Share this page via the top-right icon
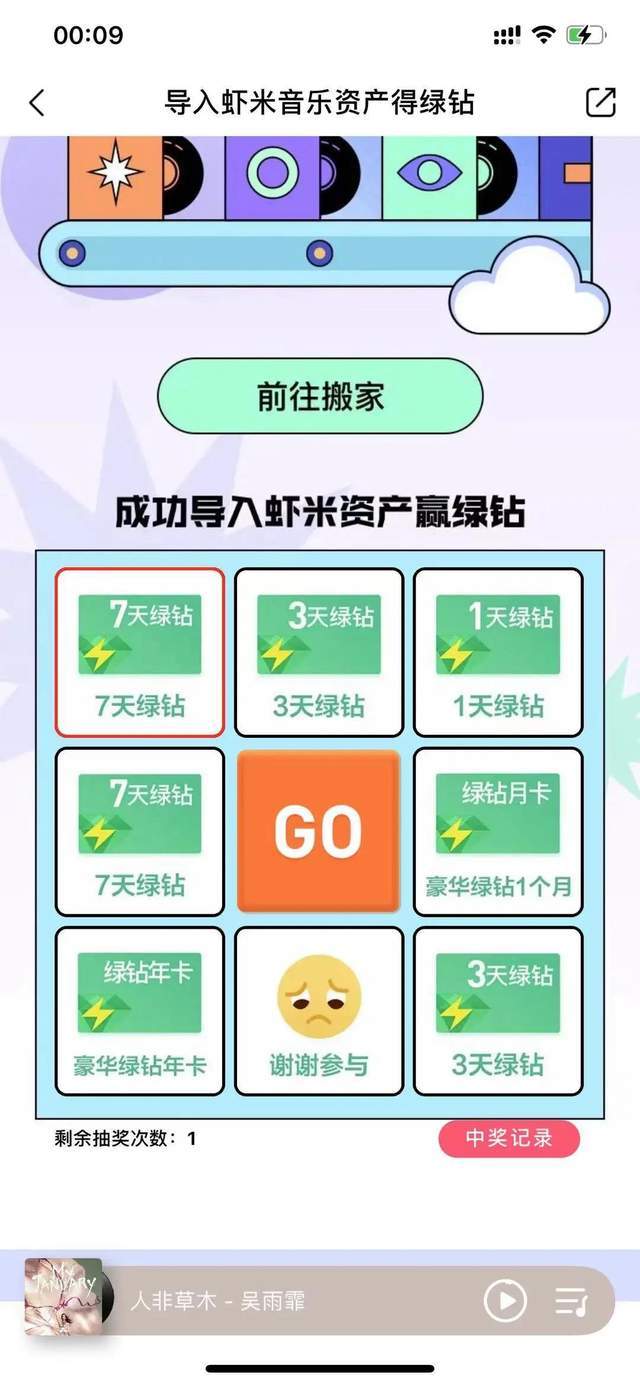Image resolution: width=640 pixels, height=1385 pixels. coord(600,102)
